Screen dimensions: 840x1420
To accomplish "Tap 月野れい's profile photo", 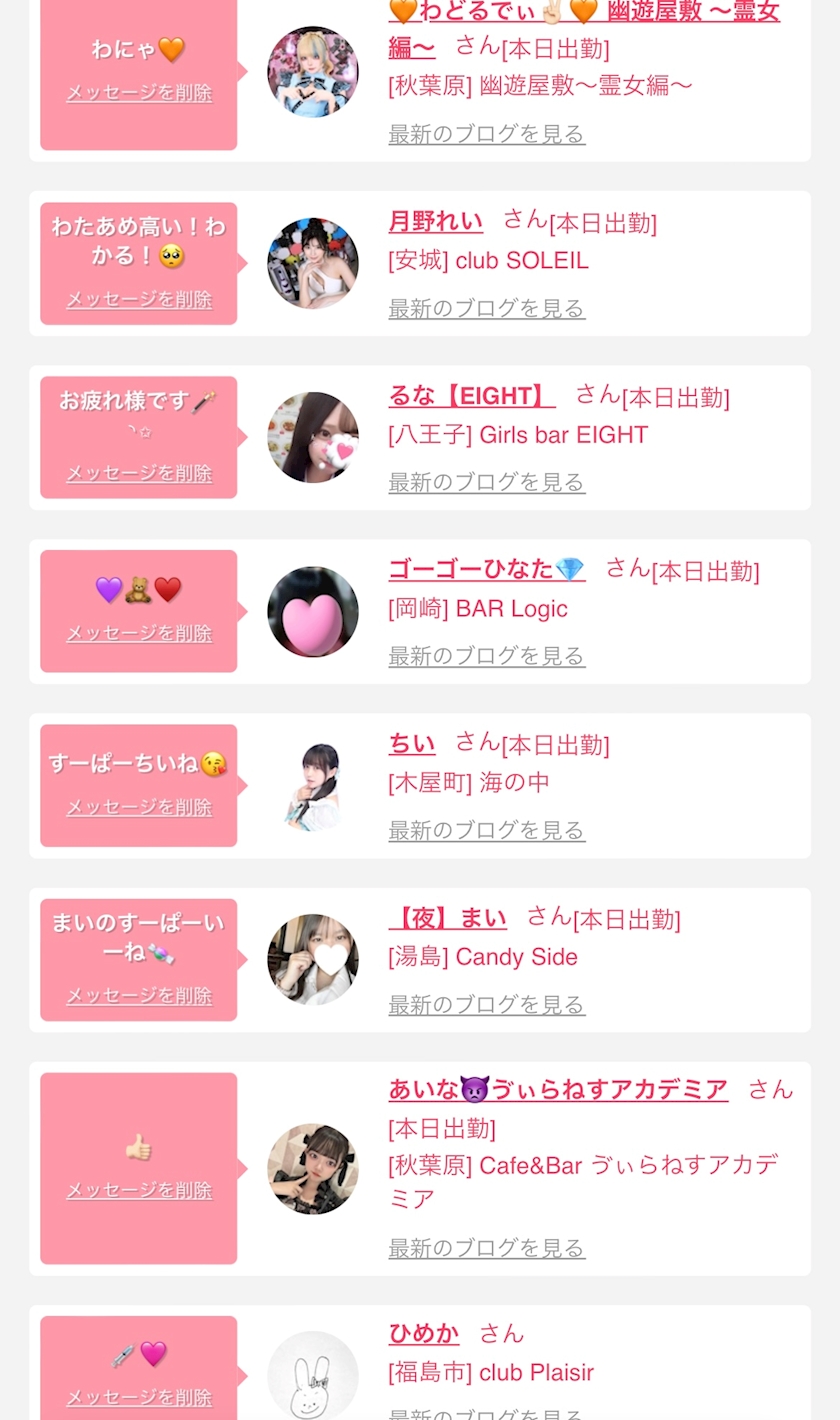I will [312, 263].
